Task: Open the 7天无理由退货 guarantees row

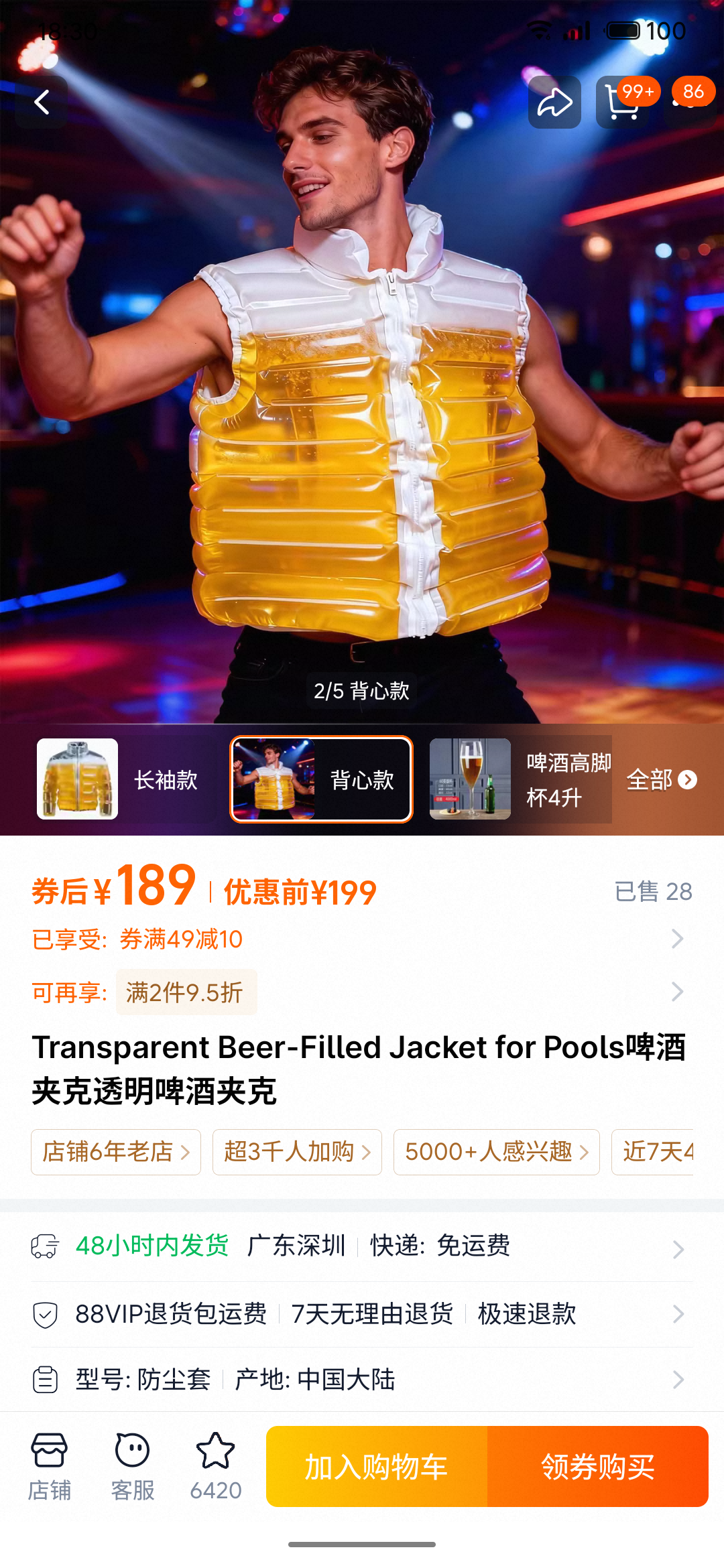Action: click(x=362, y=1314)
